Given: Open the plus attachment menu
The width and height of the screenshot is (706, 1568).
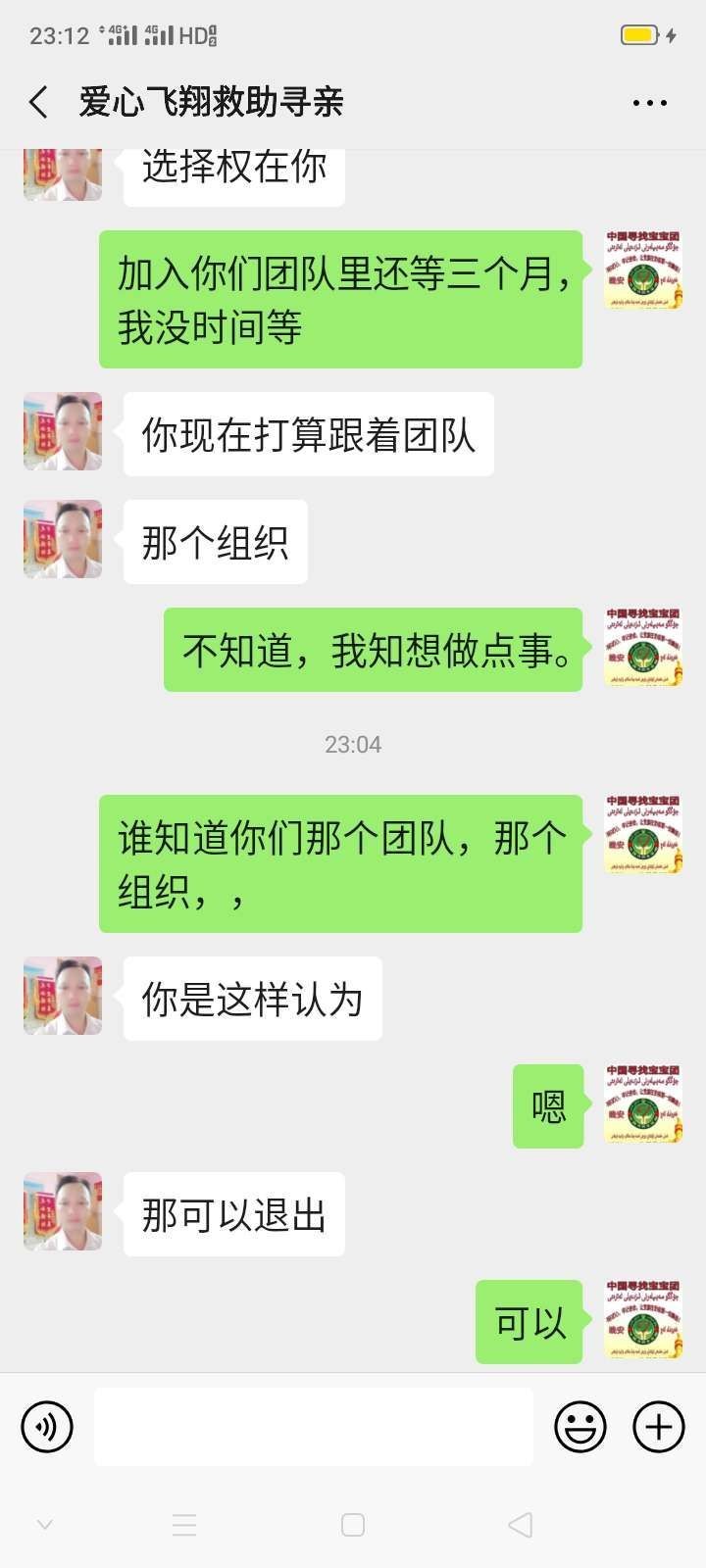Looking at the screenshot, I should pyautogui.click(x=659, y=1427).
